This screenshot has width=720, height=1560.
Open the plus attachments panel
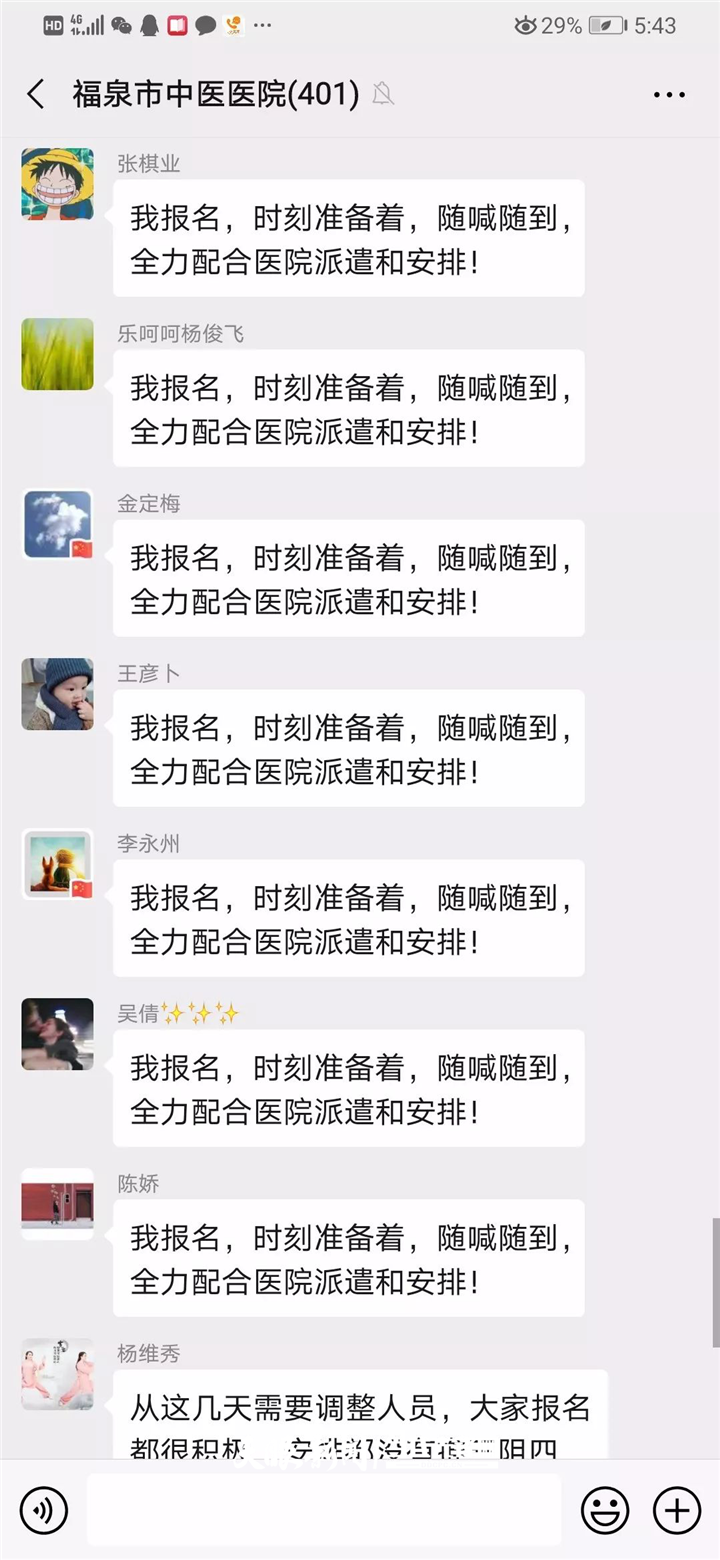point(677,1509)
